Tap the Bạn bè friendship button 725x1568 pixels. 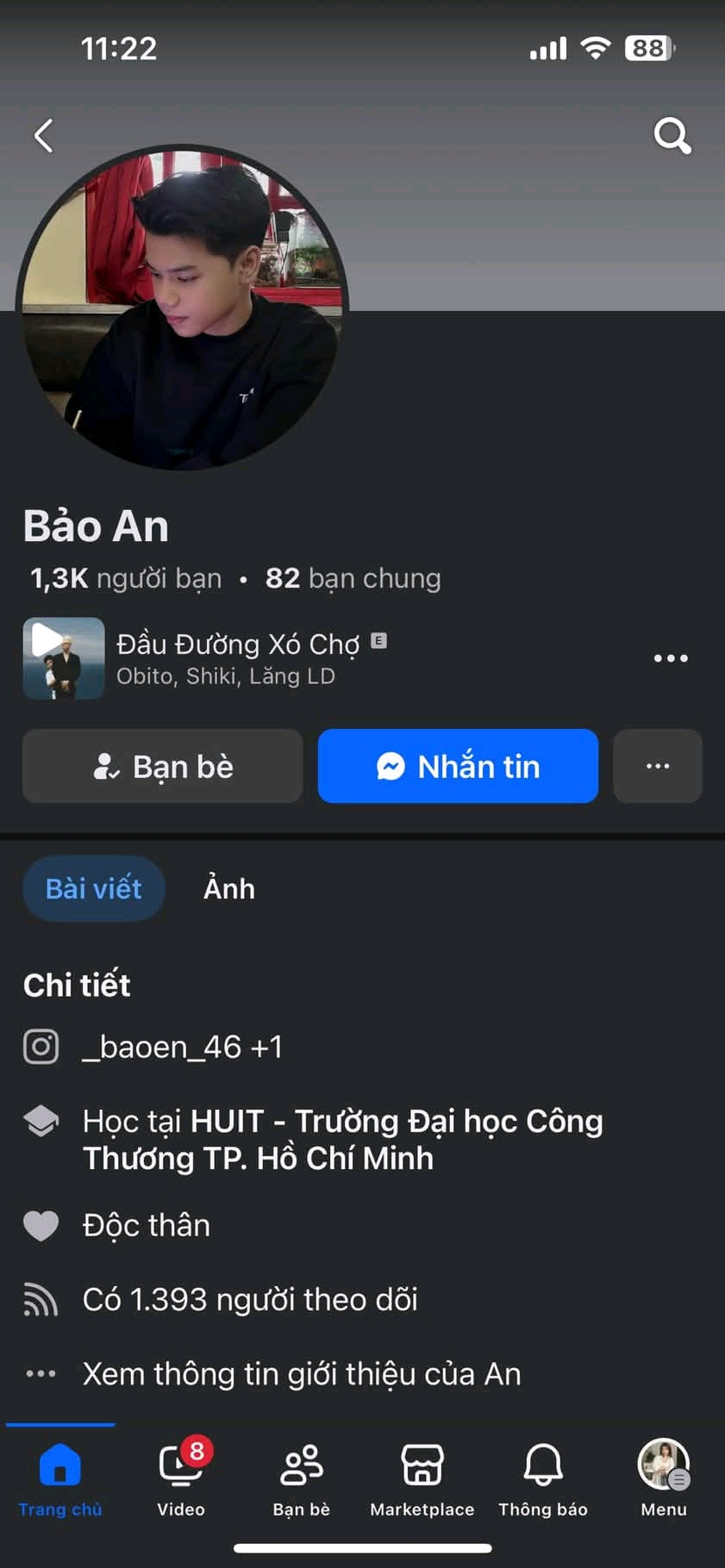tap(163, 766)
